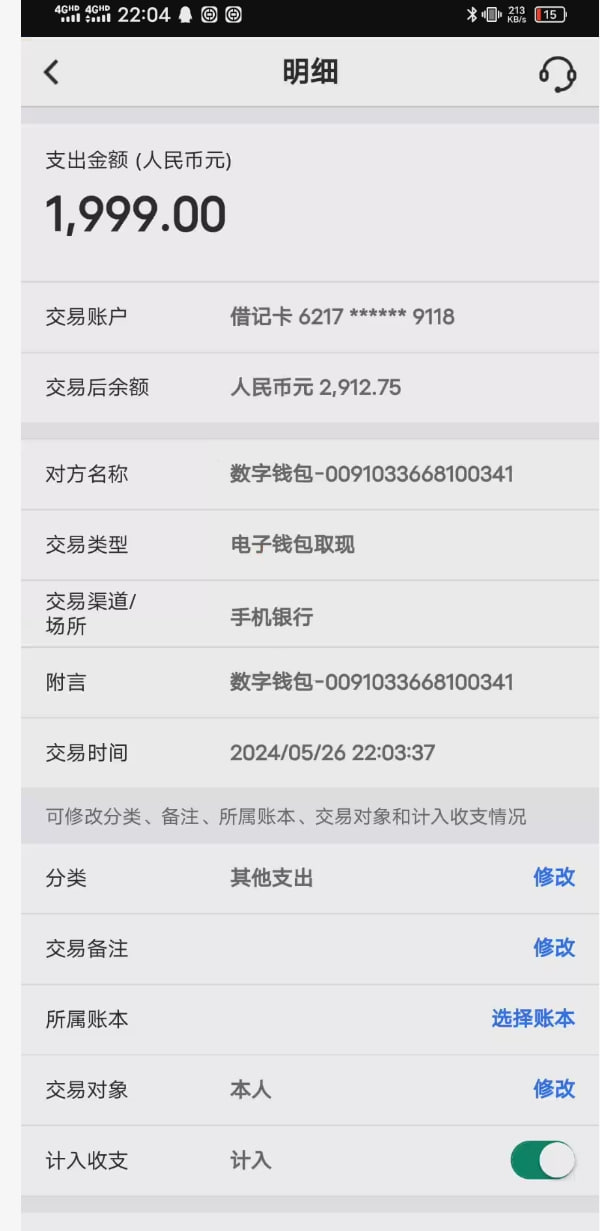The image size is (600, 1231).
Task: Go back from the 明细 page
Action: click(x=52, y=72)
